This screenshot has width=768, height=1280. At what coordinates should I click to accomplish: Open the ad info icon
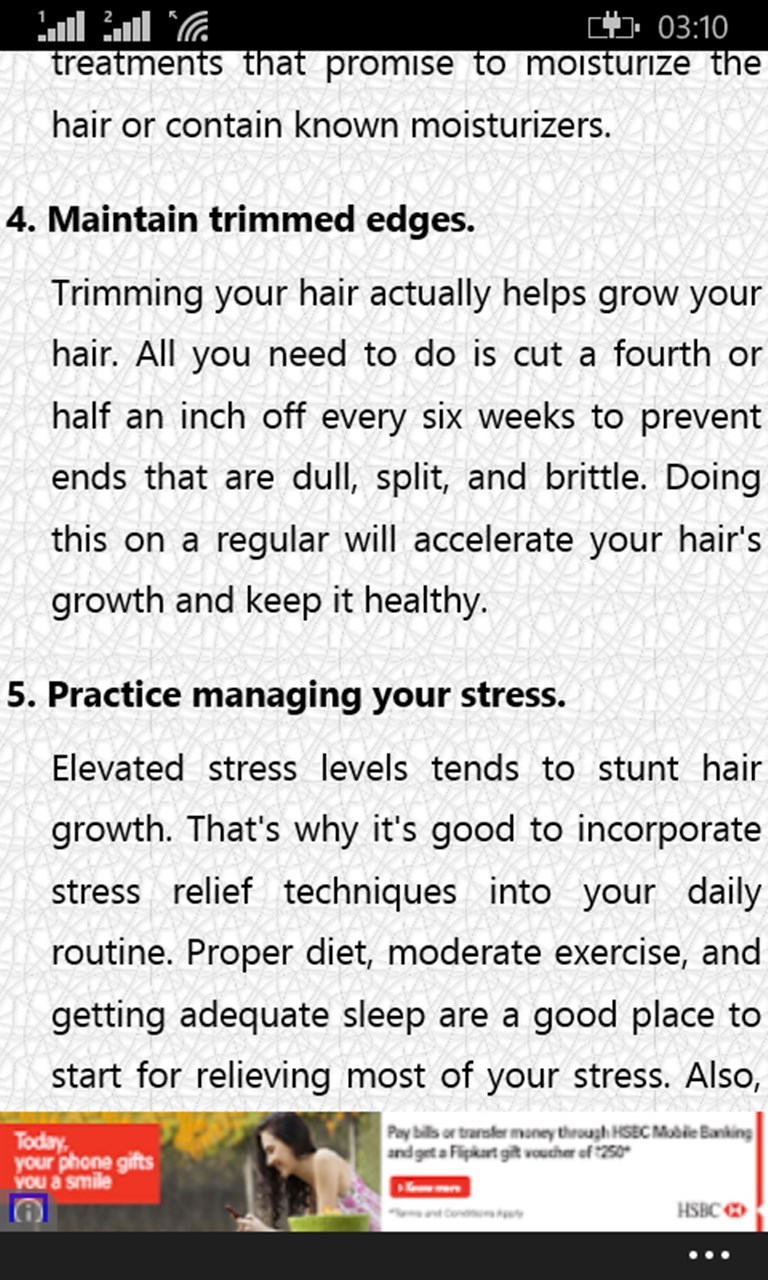[29, 1211]
